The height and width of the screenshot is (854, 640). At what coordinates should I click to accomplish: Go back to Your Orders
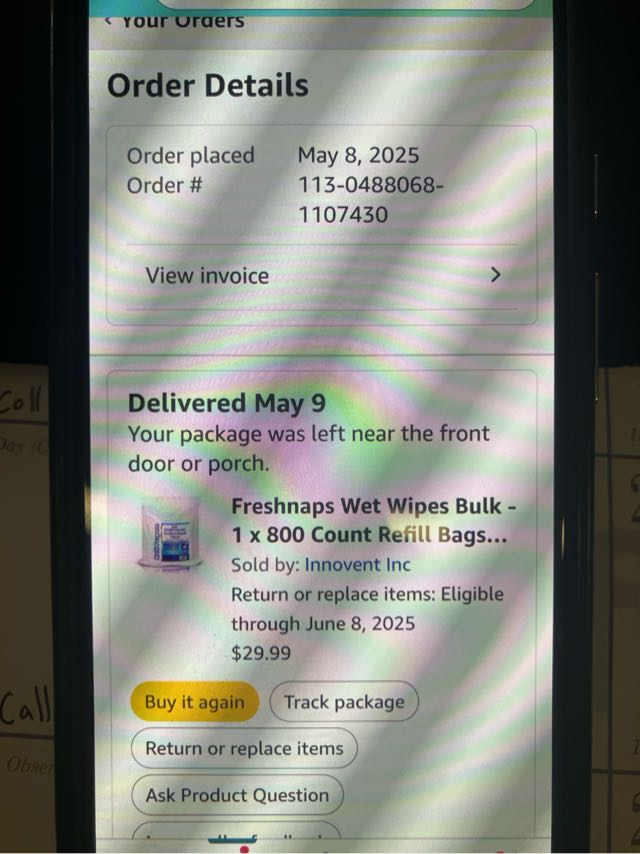coord(176,20)
